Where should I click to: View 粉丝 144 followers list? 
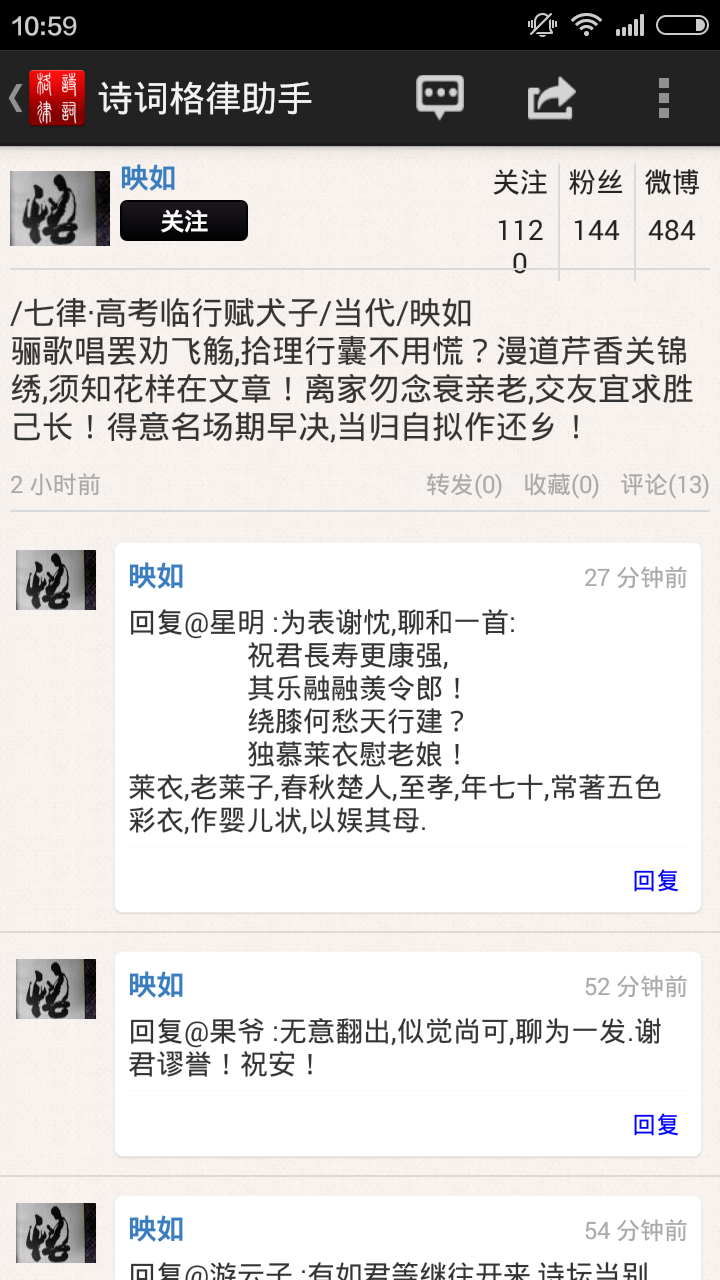coord(596,210)
